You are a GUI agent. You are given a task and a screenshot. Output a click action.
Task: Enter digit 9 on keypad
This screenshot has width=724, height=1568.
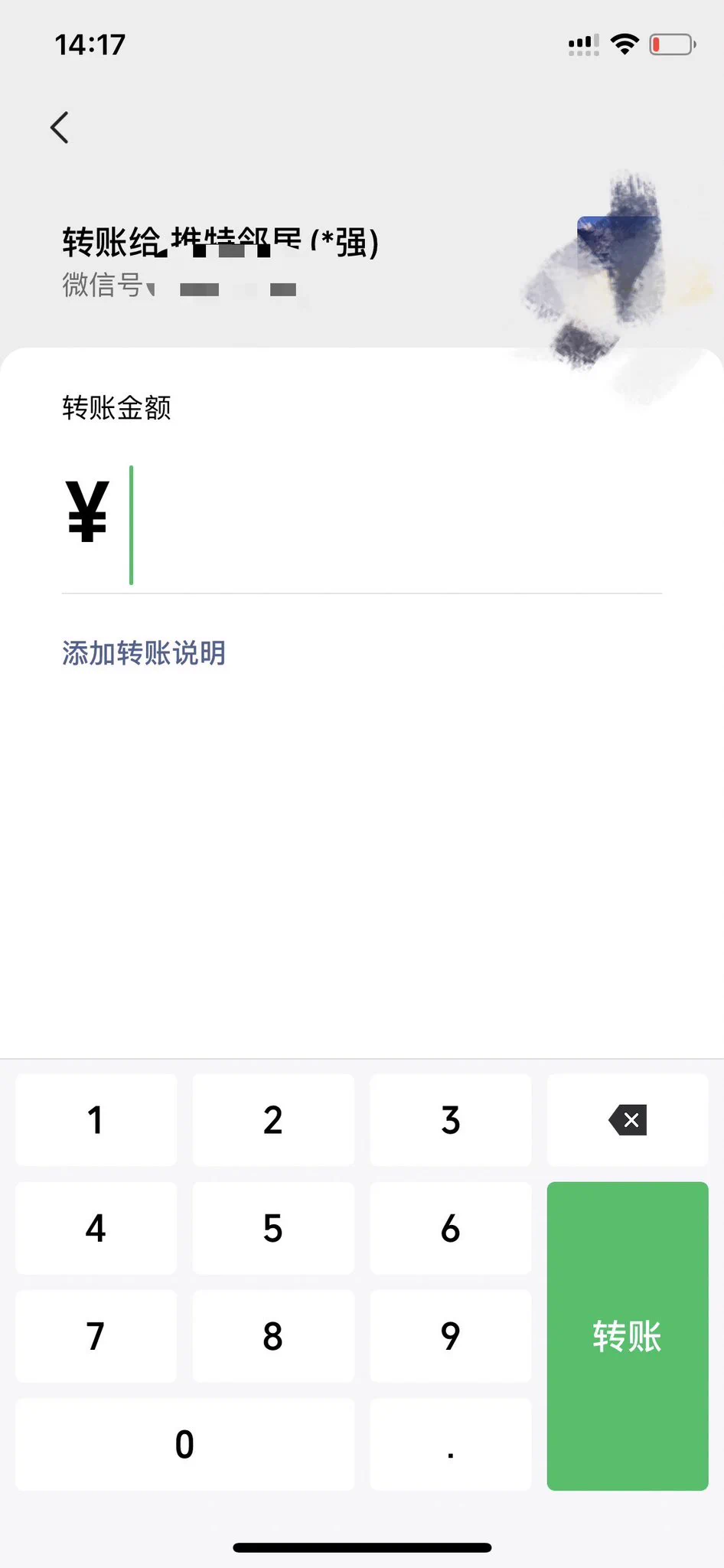[450, 1336]
